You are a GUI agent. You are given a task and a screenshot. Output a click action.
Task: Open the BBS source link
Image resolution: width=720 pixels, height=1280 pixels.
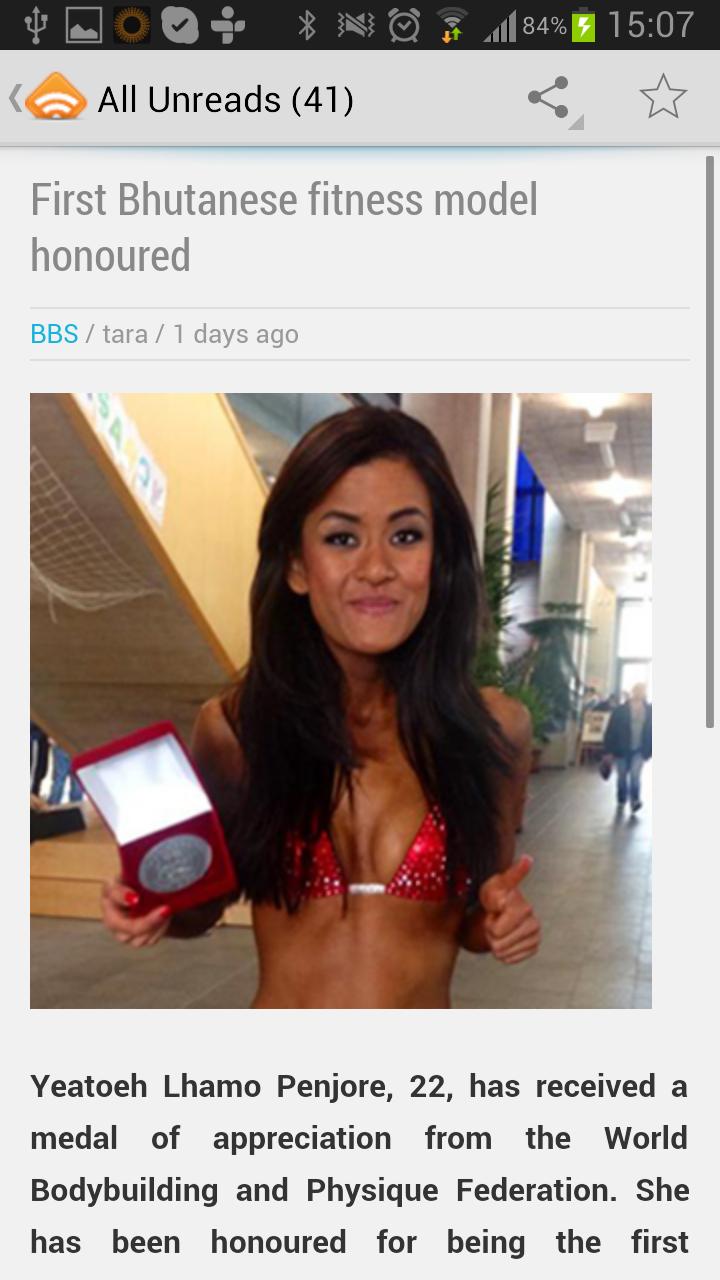[54, 334]
